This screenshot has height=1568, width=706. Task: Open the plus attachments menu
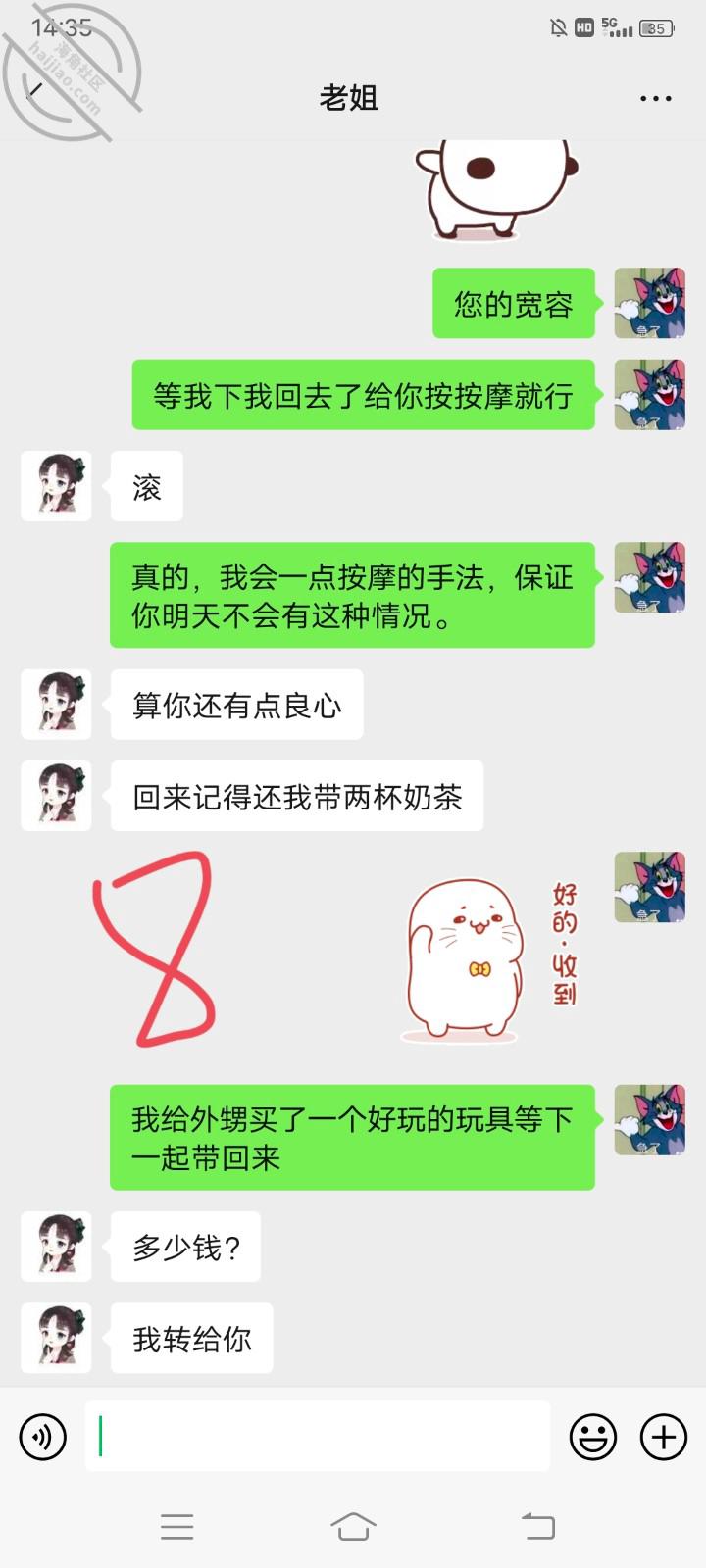tap(664, 1438)
